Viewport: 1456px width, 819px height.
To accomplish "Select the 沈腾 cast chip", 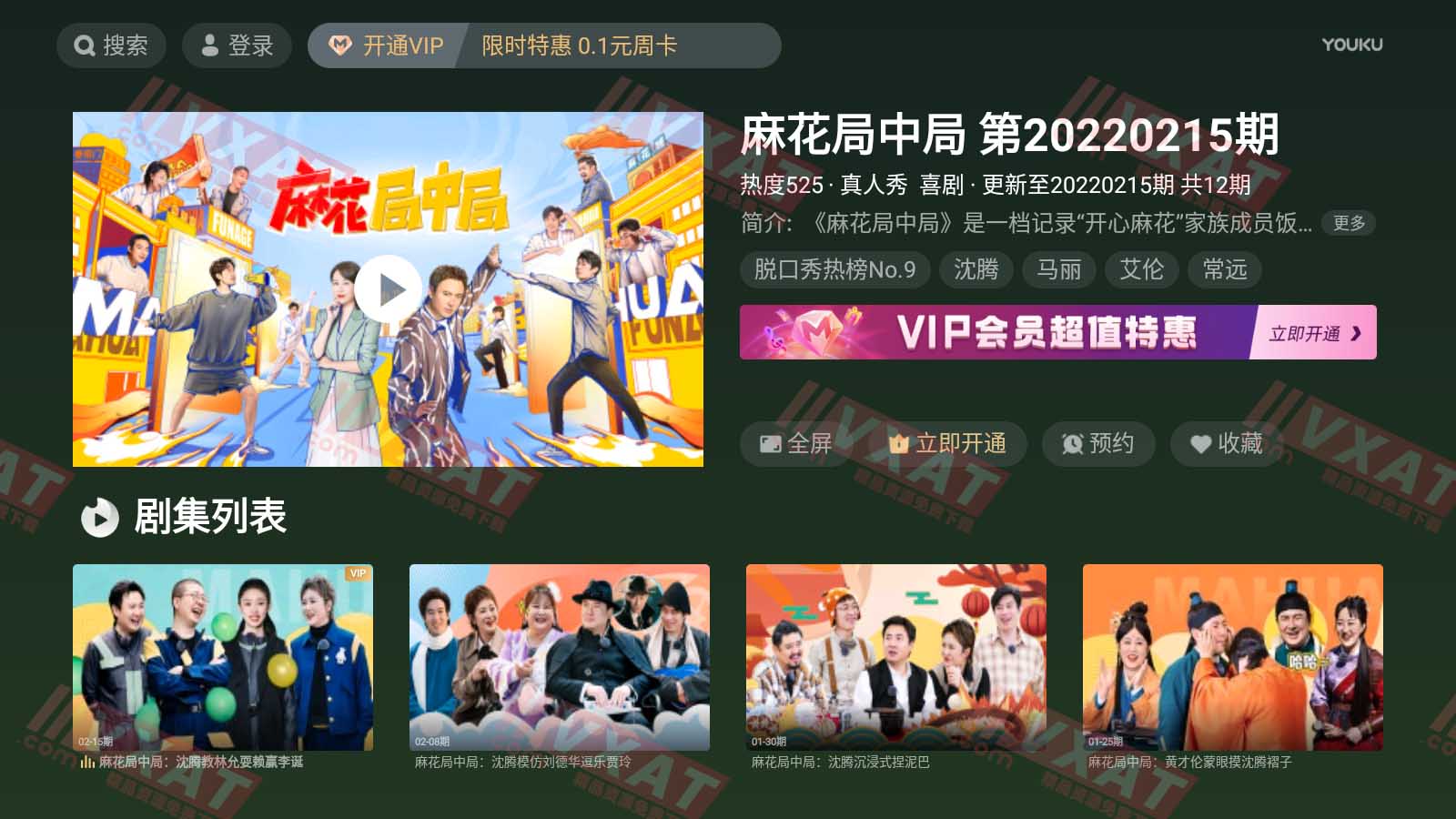I will (976, 269).
